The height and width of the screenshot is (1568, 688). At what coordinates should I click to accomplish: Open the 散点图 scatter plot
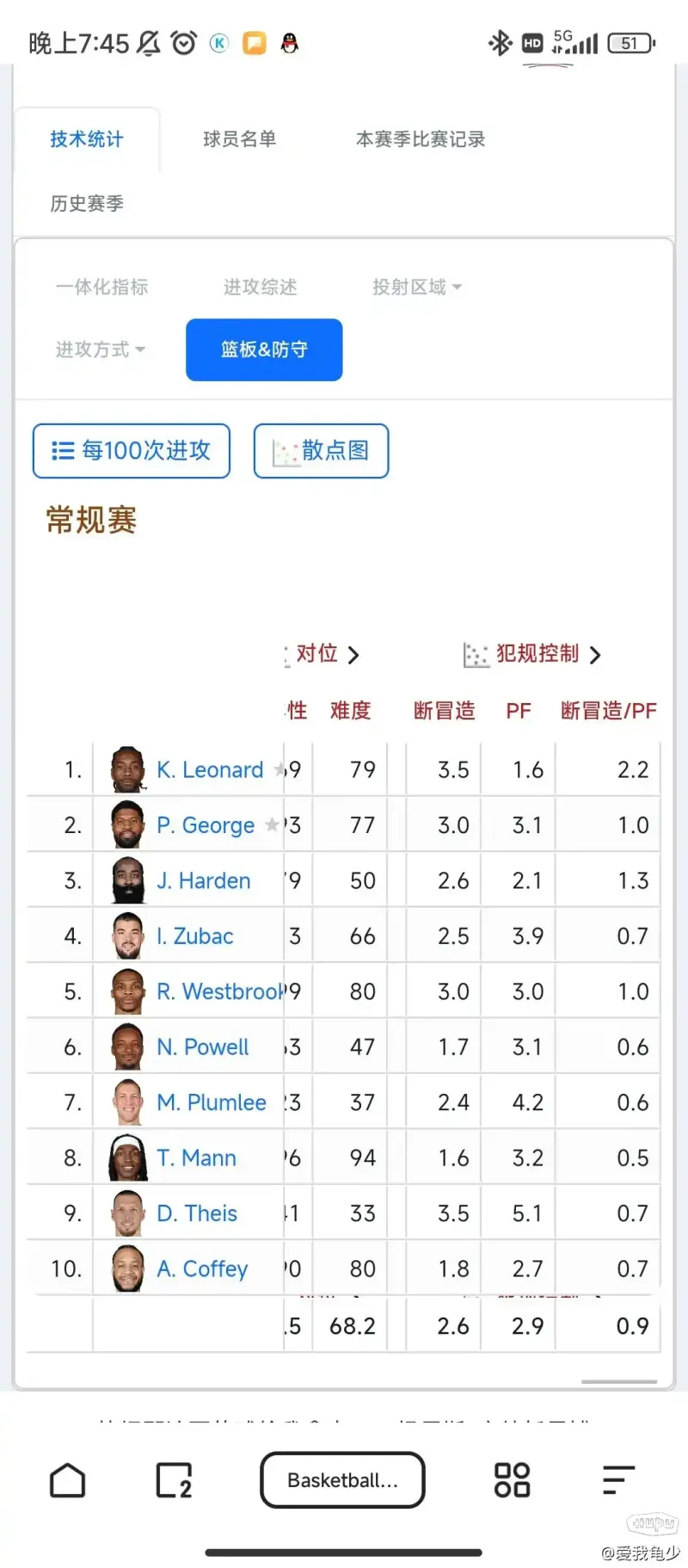pyautogui.click(x=321, y=451)
